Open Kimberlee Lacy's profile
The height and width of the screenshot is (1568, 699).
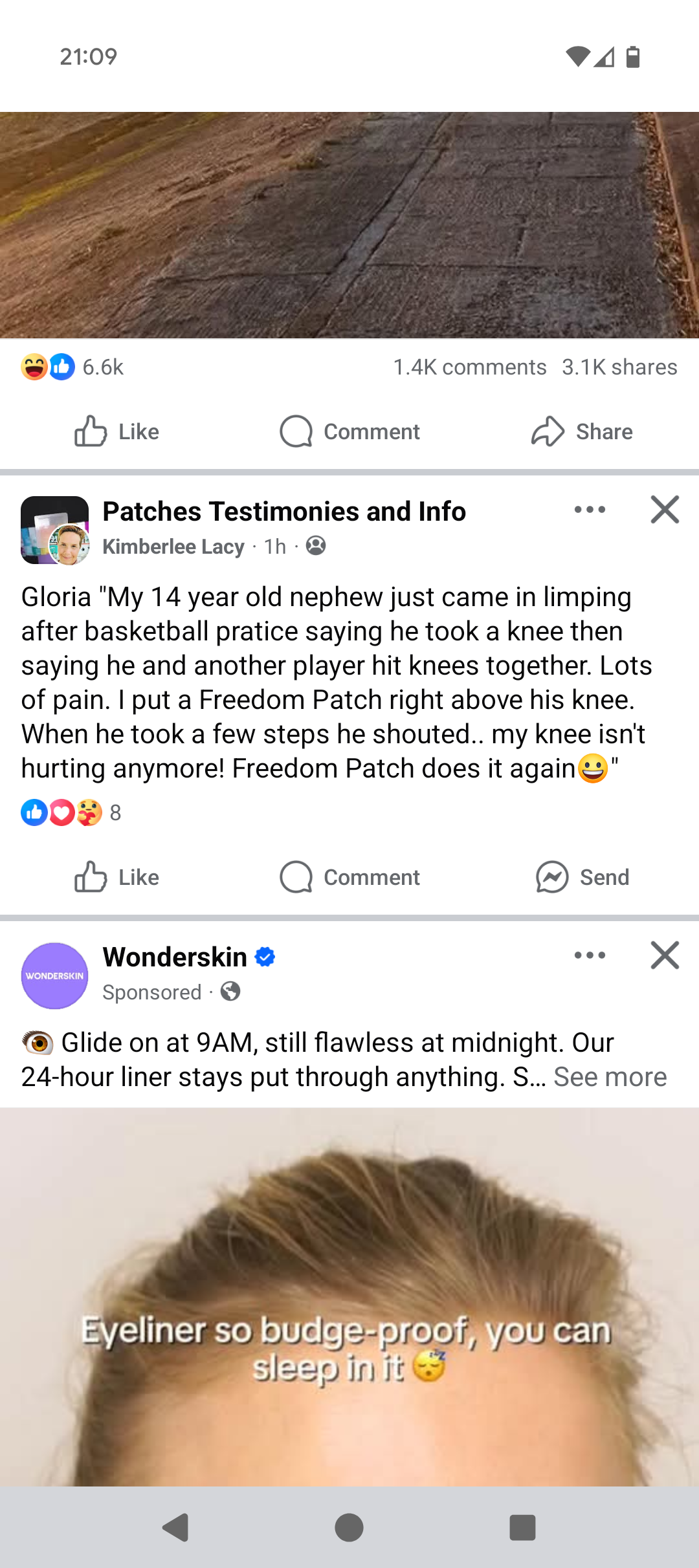click(173, 547)
